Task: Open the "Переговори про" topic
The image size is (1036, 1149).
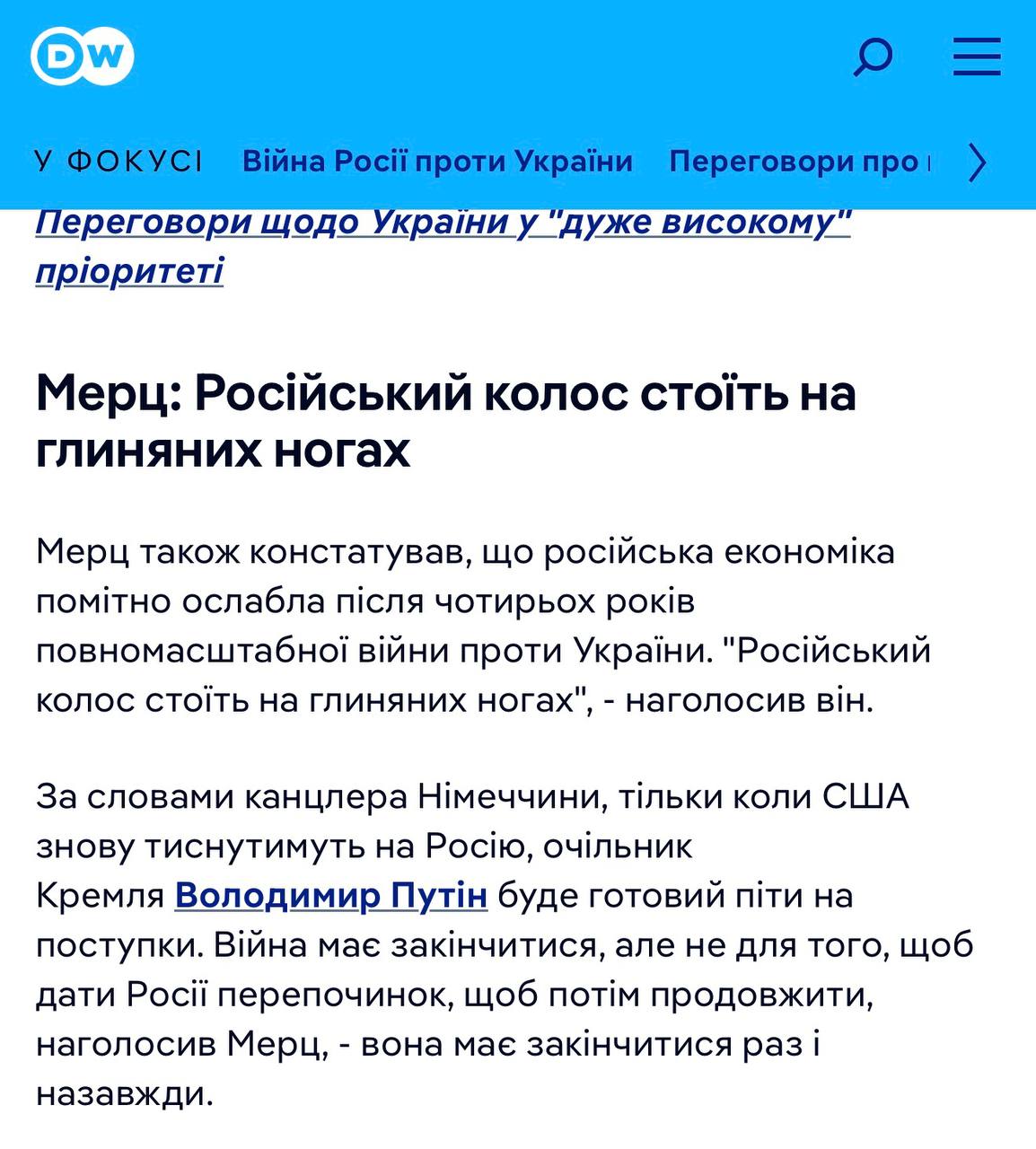Action: point(799,162)
